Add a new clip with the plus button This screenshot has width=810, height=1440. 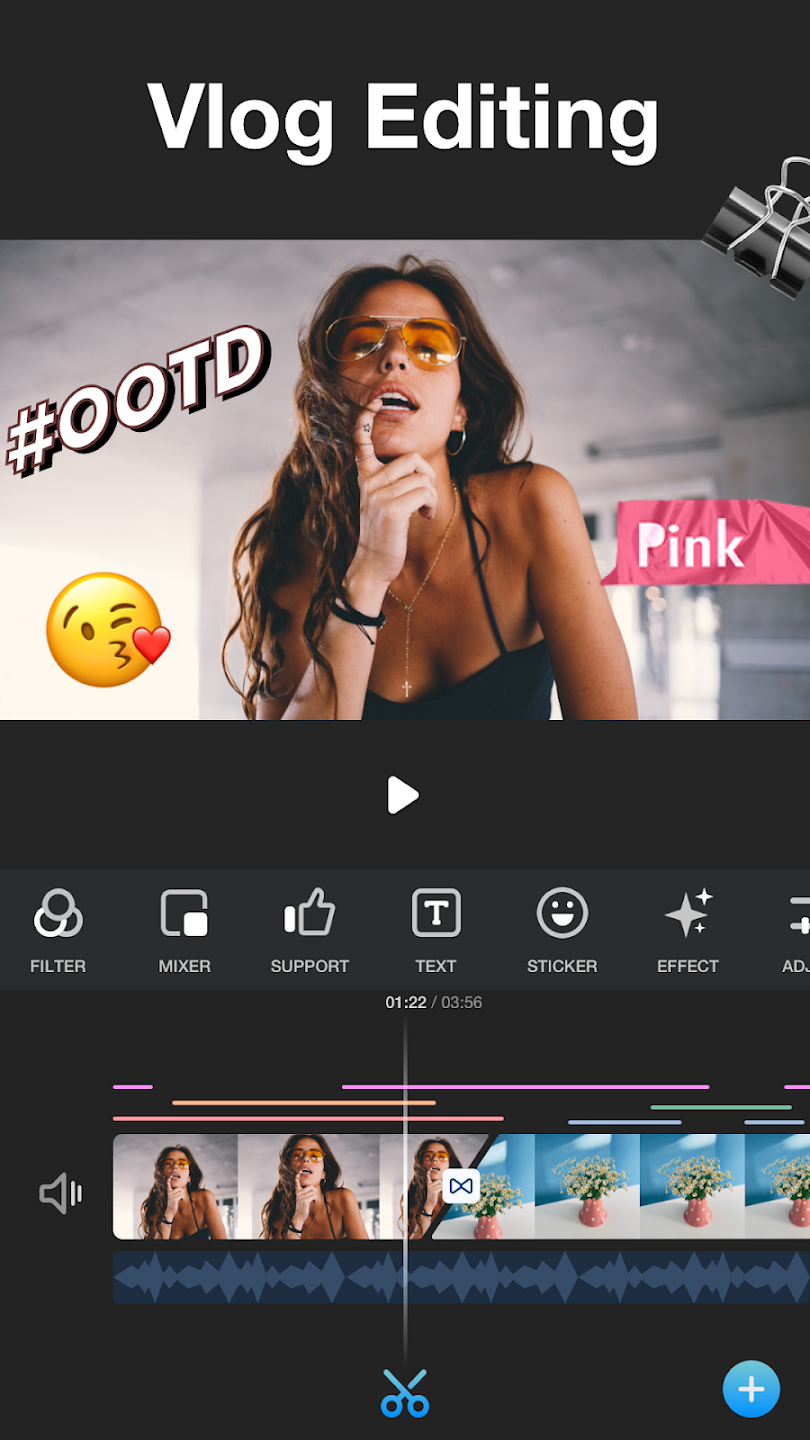pos(751,1389)
